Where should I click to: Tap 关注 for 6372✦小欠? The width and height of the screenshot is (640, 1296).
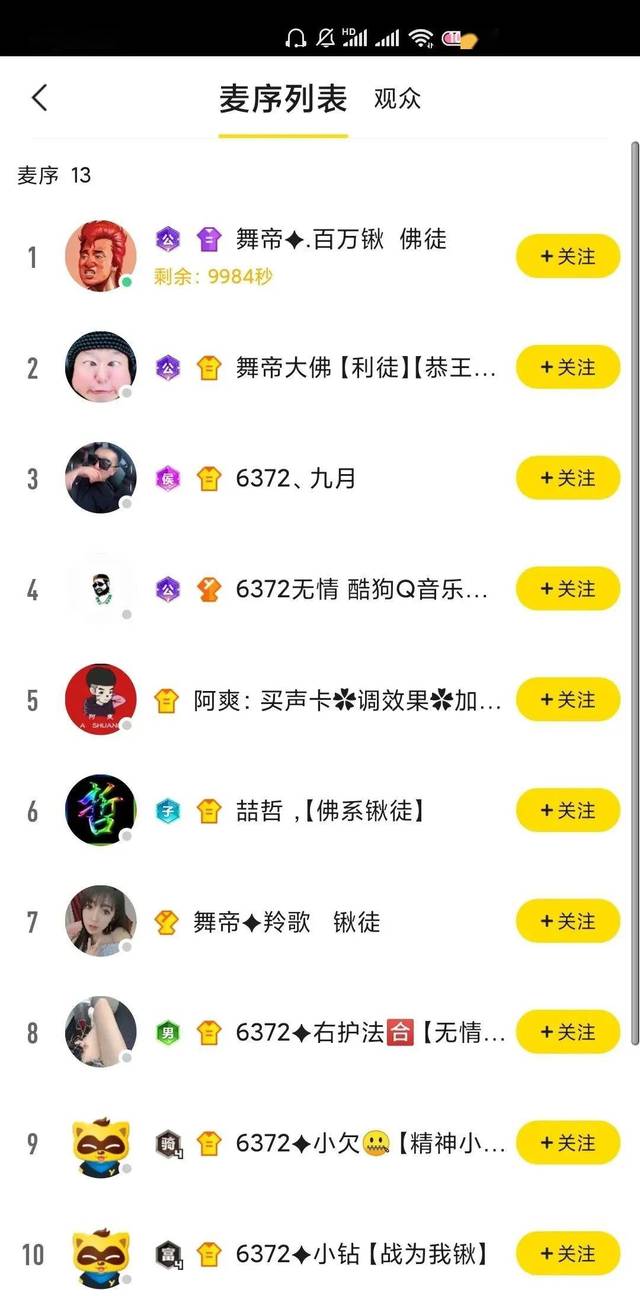click(568, 1143)
